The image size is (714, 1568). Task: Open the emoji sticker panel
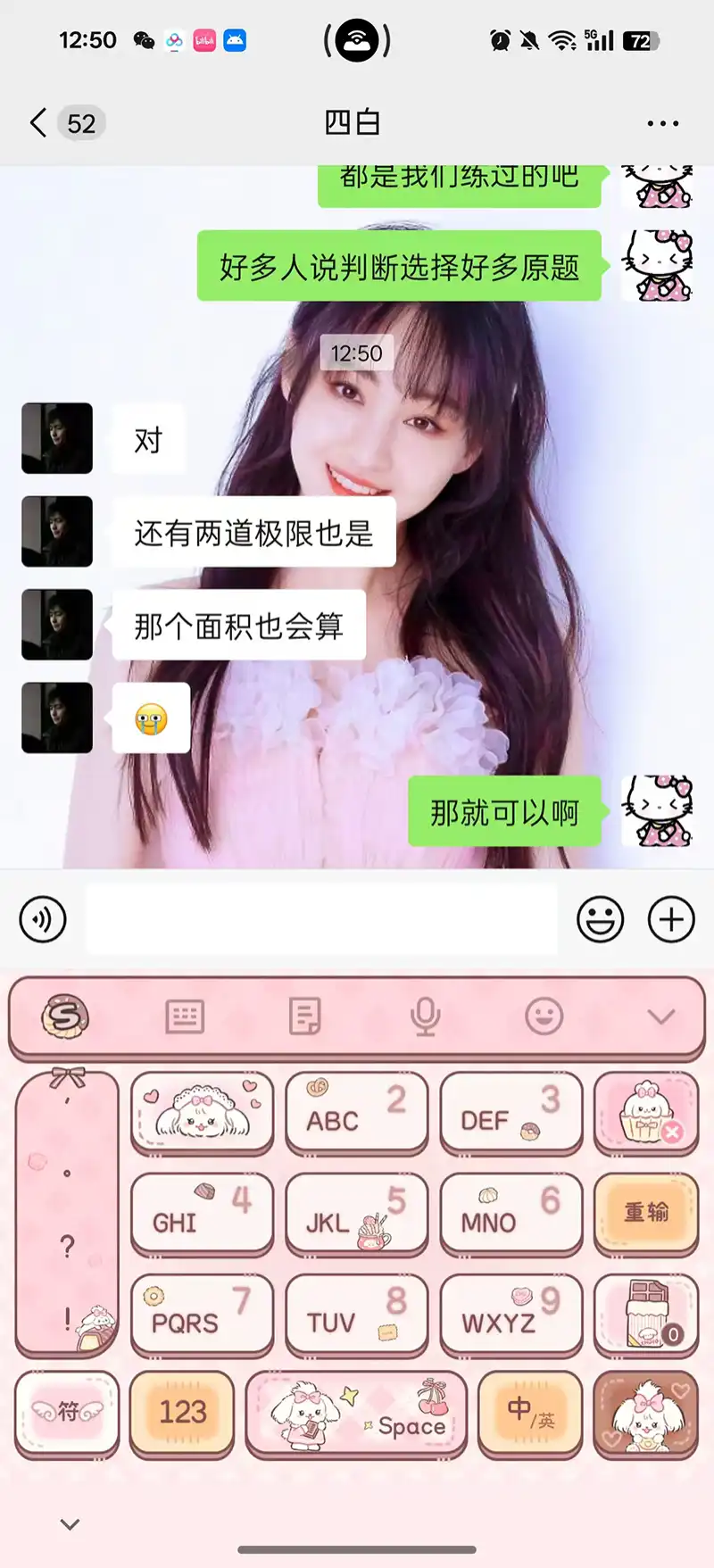click(x=600, y=919)
